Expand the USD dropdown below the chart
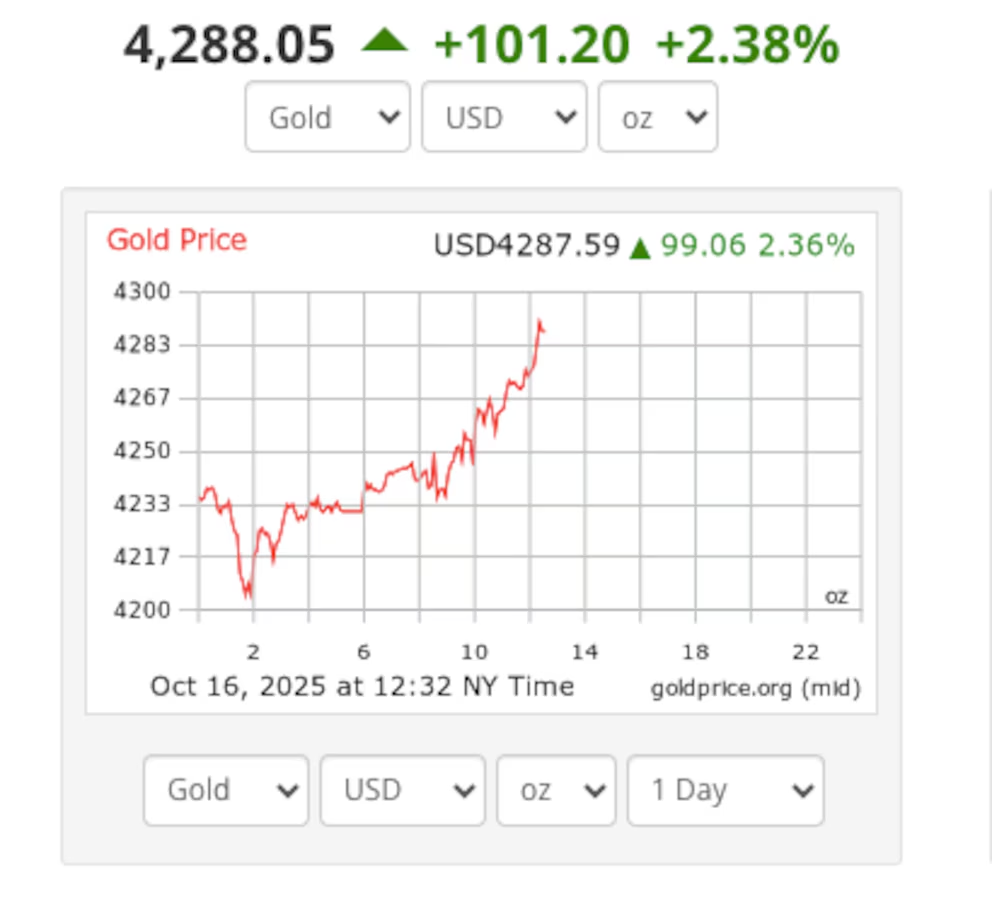The width and height of the screenshot is (992, 902). pyautogui.click(x=402, y=790)
